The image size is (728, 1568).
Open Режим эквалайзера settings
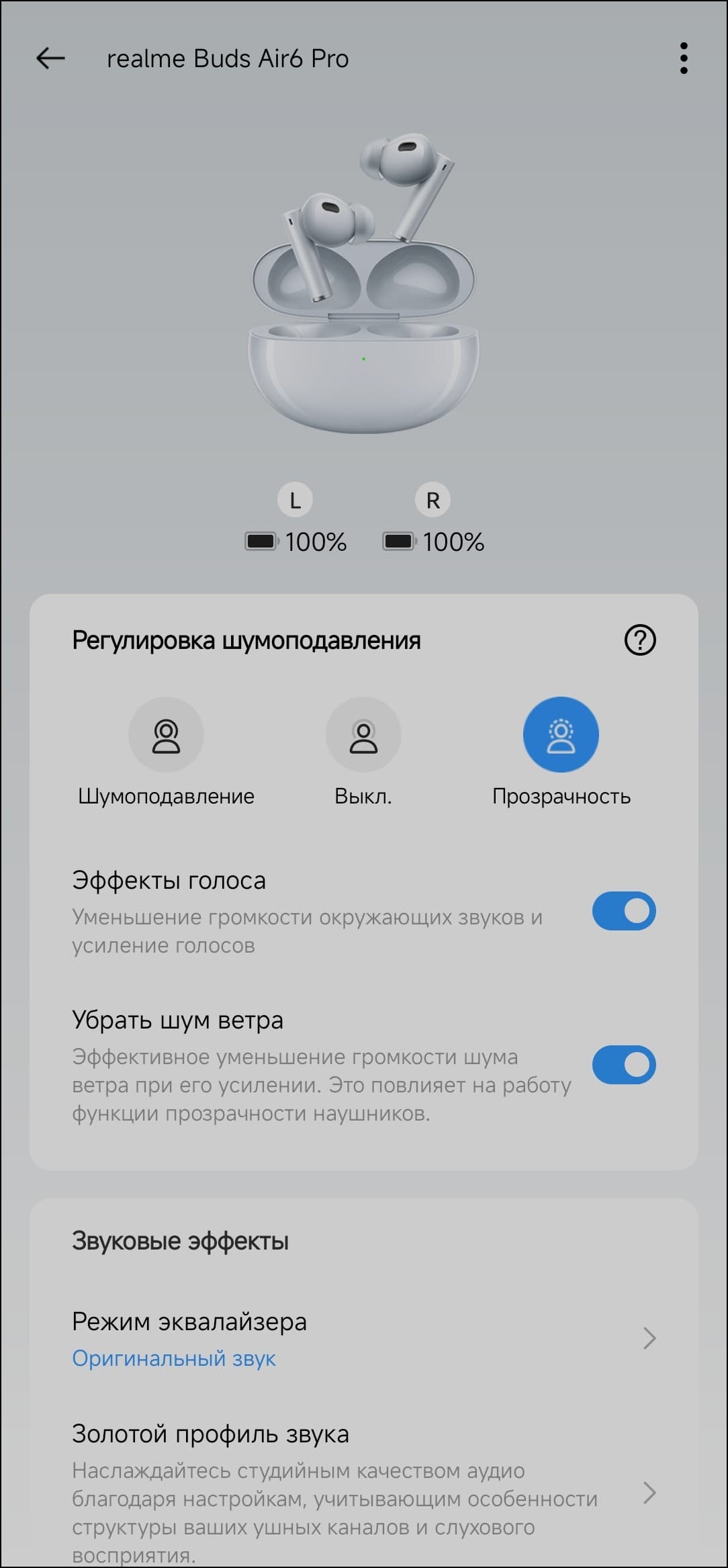[363, 1338]
